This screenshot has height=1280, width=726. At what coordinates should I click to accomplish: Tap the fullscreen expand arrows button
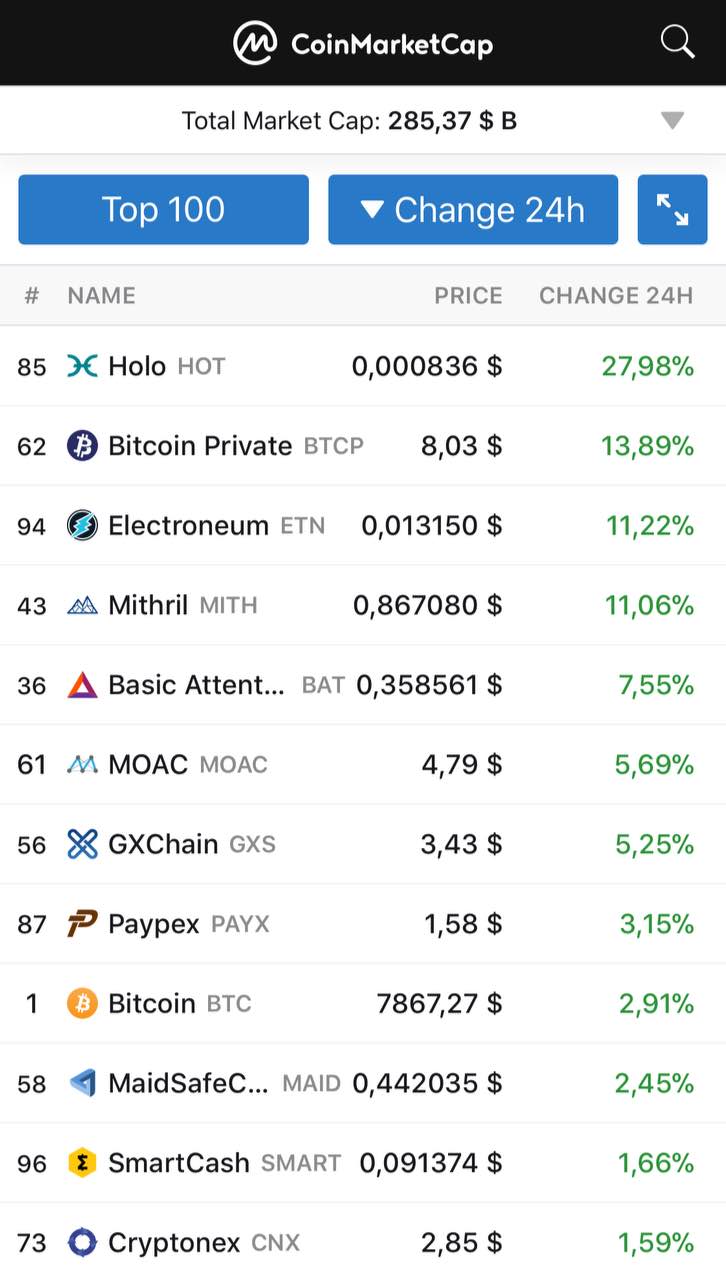pyautogui.click(x=672, y=209)
